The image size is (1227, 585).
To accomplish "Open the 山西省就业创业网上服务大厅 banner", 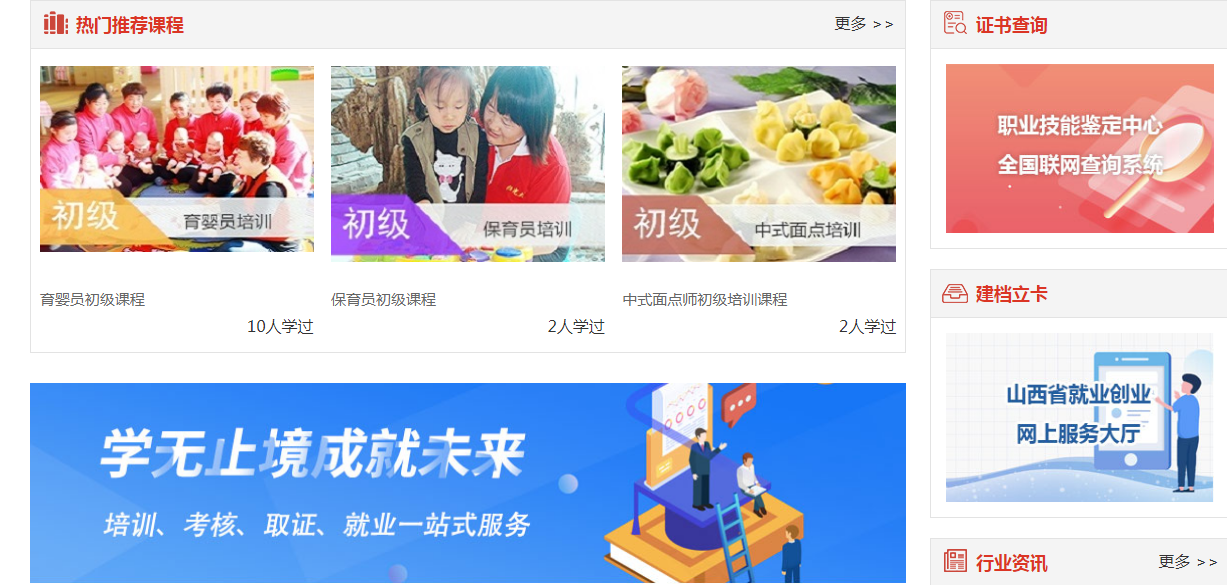I will point(1079,417).
